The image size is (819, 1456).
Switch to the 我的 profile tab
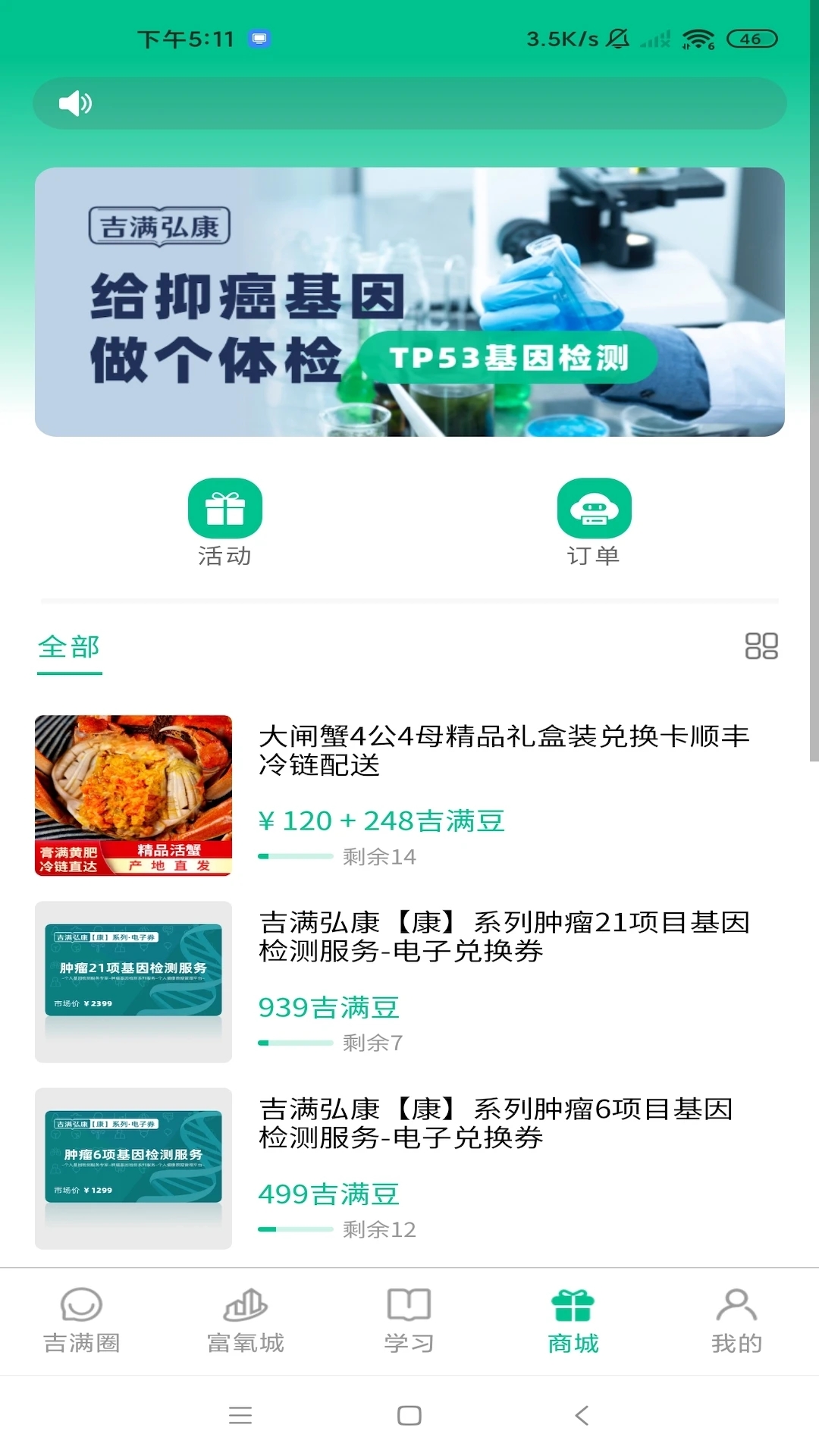(736, 1321)
